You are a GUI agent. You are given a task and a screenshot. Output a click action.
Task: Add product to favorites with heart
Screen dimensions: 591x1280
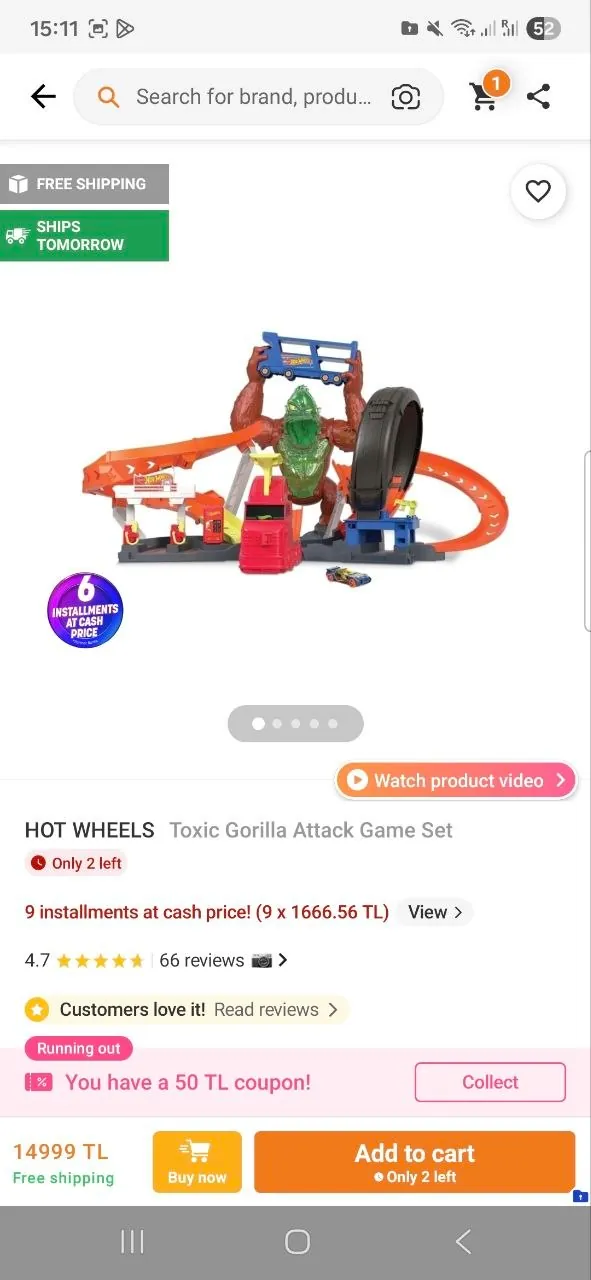538,191
